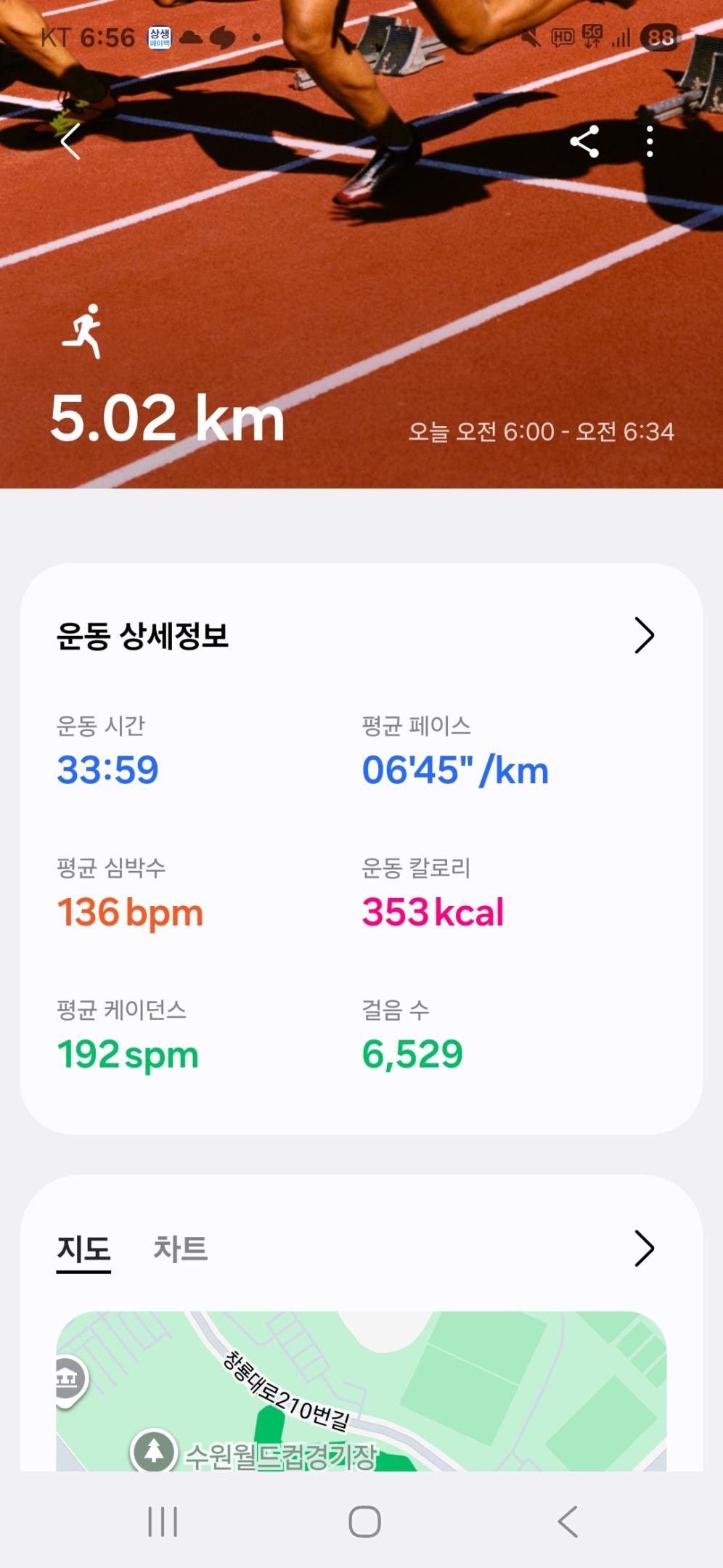
Task: Open the three-dot overflow menu
Action: coord(650,141)
